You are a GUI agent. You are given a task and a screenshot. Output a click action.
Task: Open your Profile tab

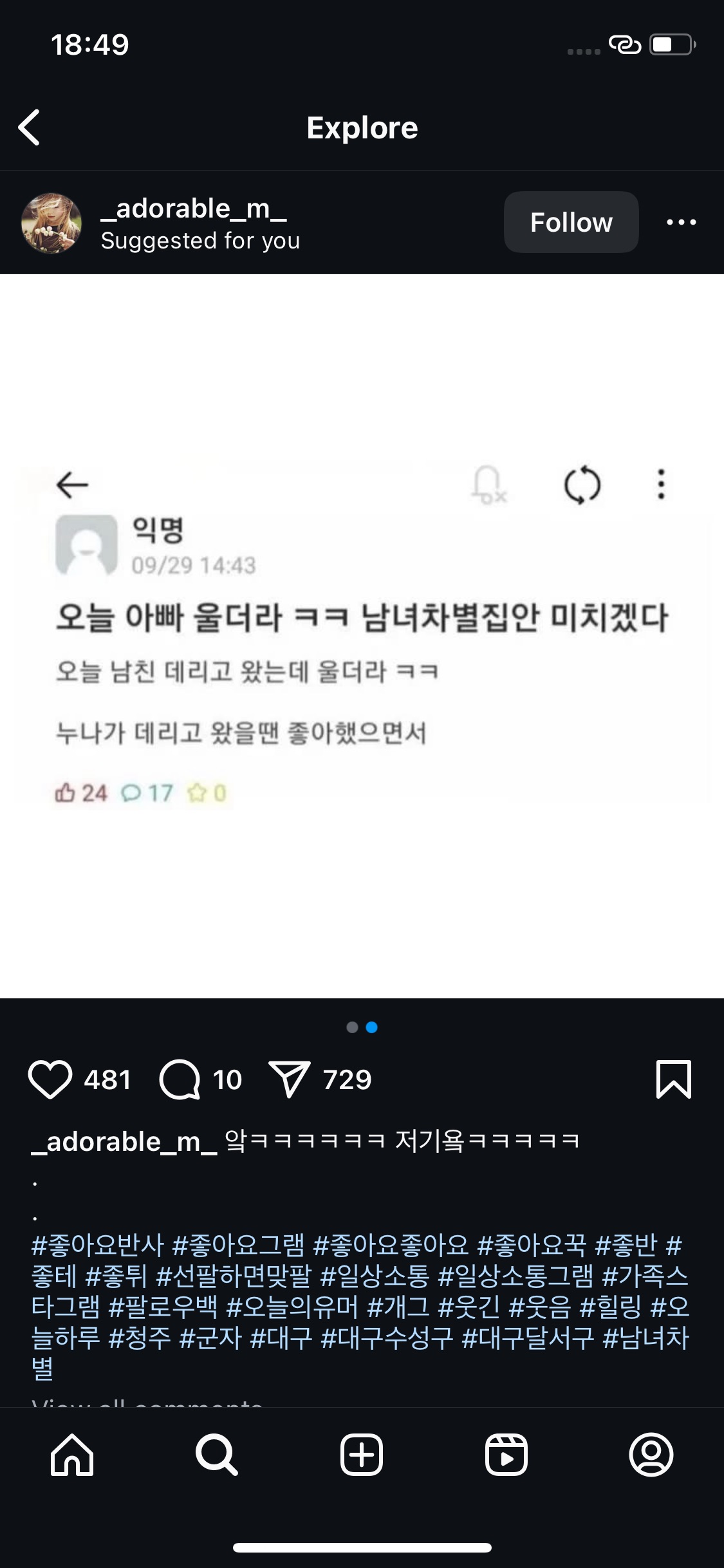(x=651, y=1455)
